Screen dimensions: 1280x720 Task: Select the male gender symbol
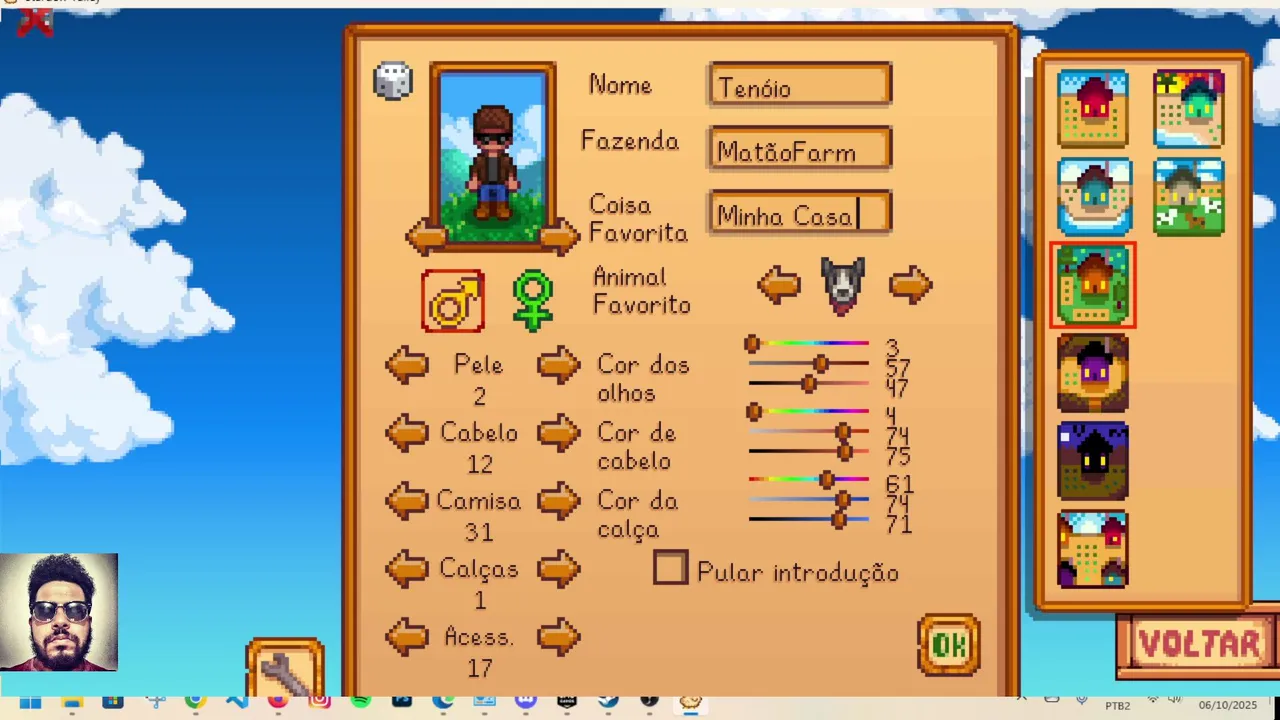[453, 301]
